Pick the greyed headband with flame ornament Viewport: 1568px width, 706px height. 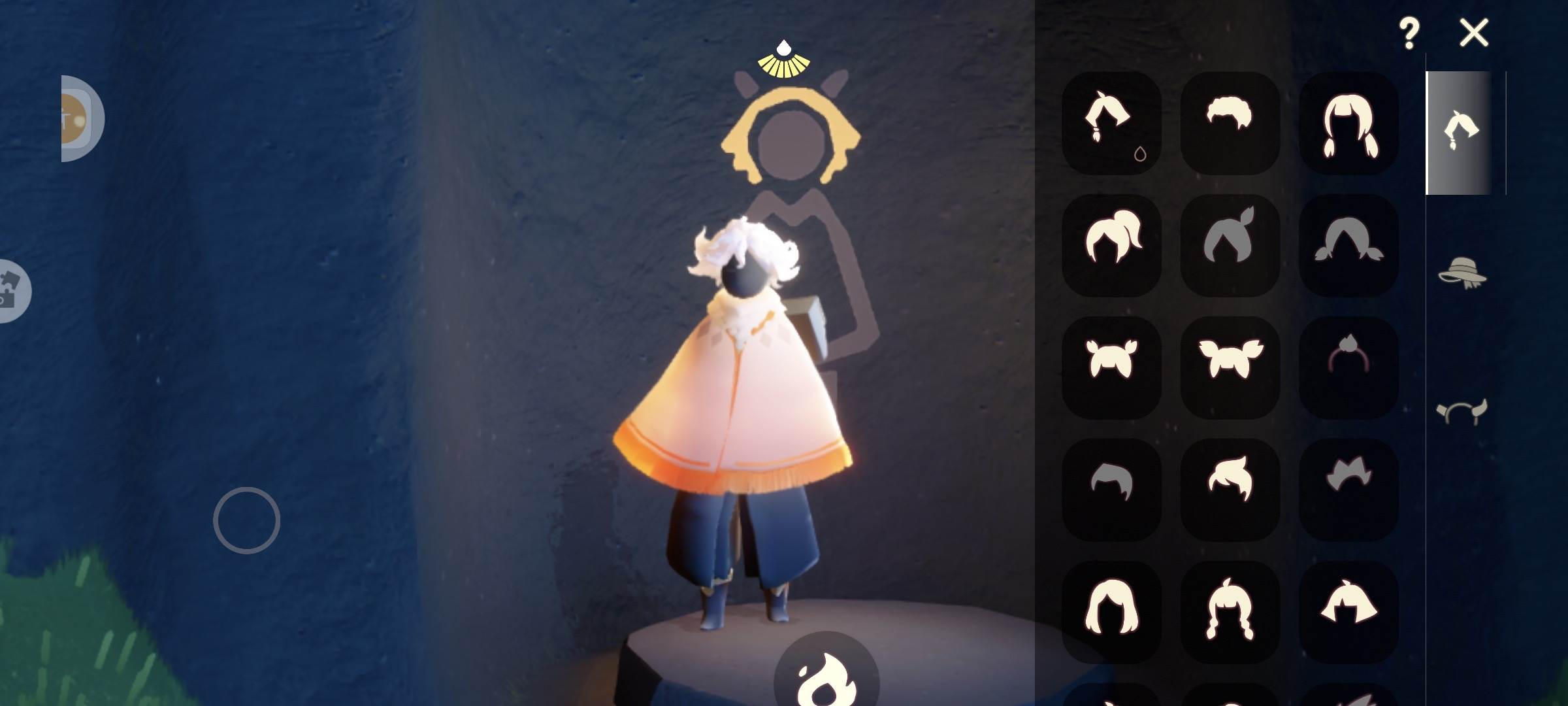tap(1348, 366)
